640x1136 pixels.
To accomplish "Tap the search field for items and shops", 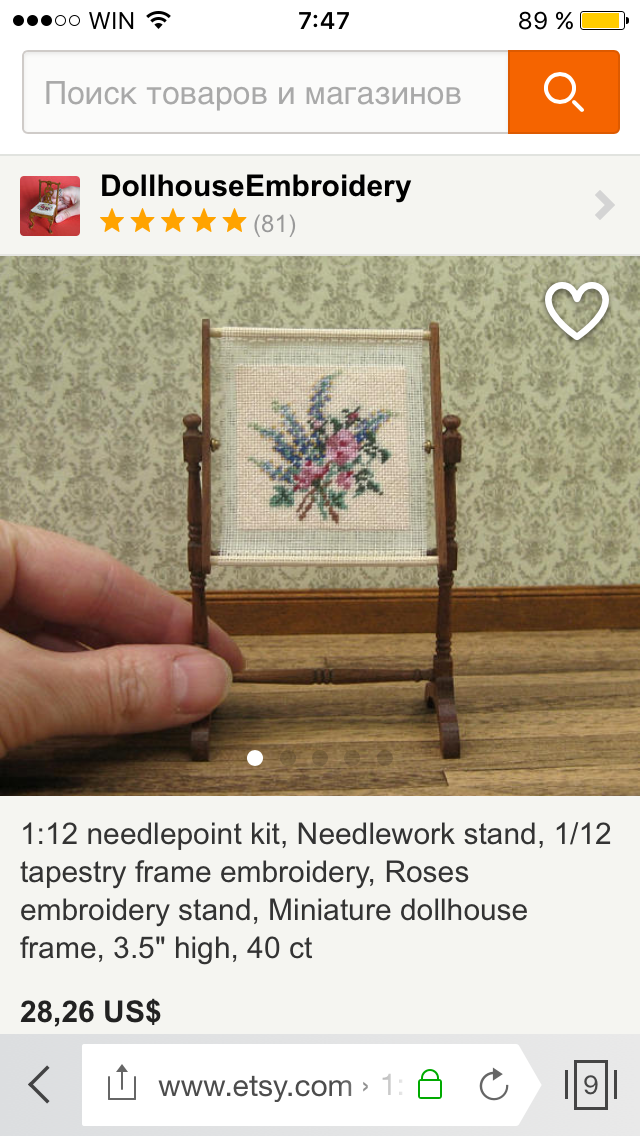I will [265, 92].
